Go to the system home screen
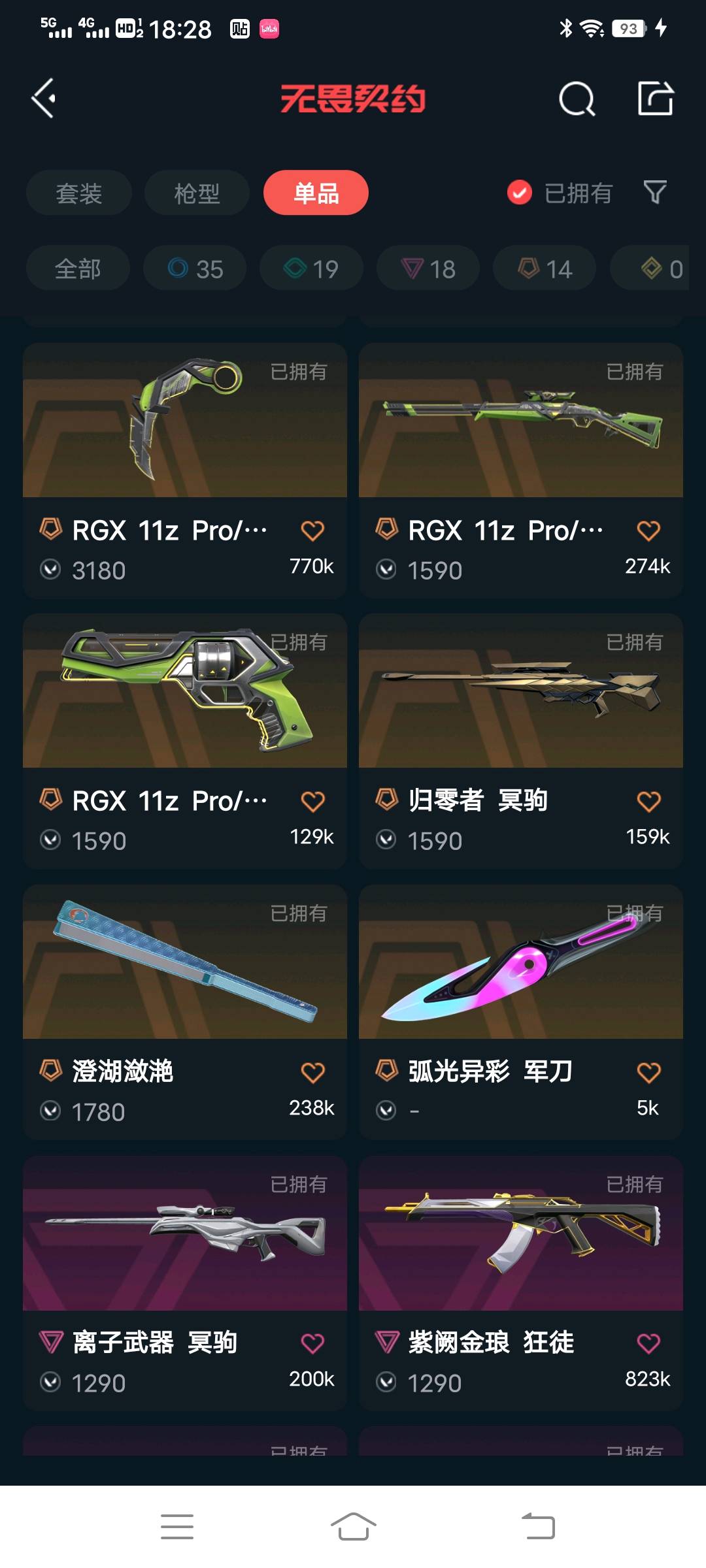The image size is (706, 1568). (x=353, y=1526)
